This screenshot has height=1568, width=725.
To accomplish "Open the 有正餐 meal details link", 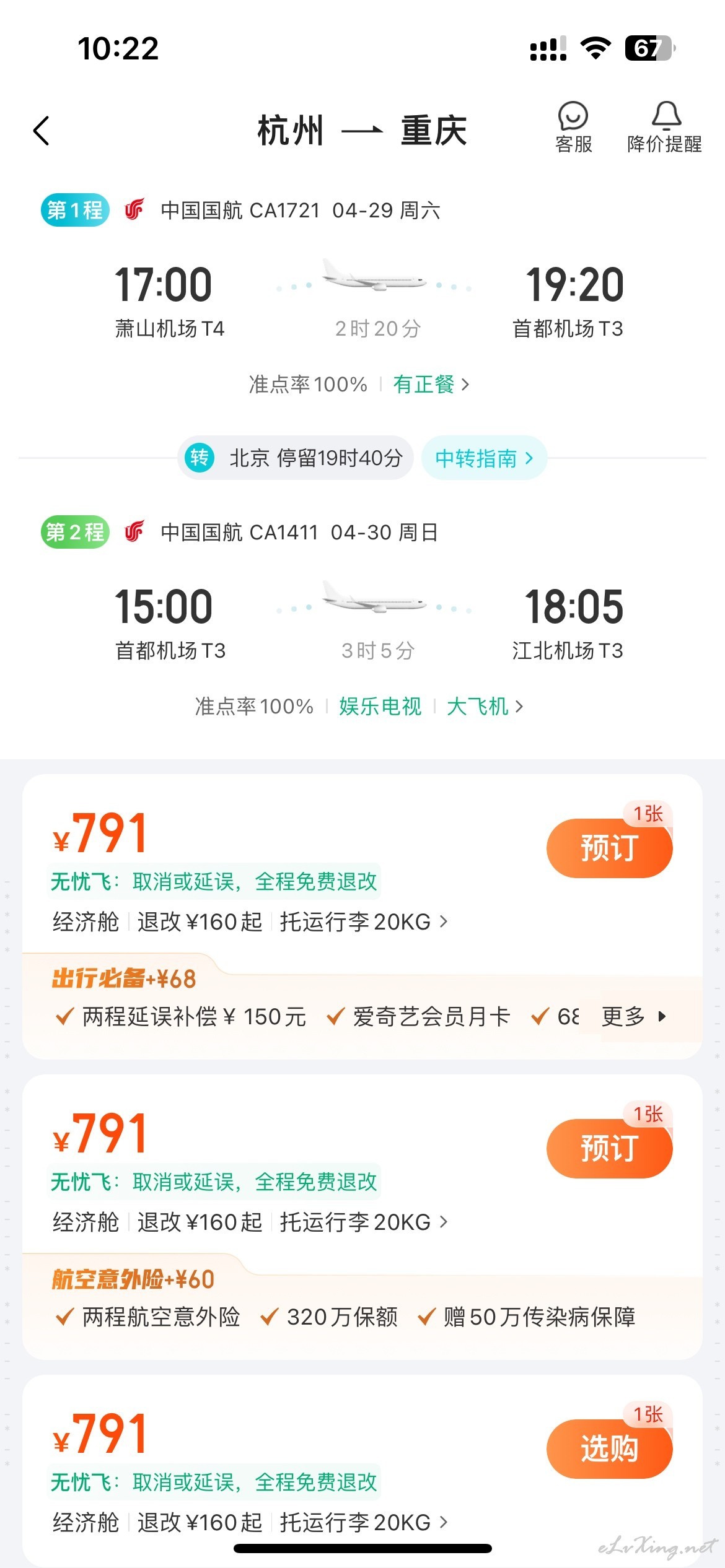I will (x=431, y=385).
